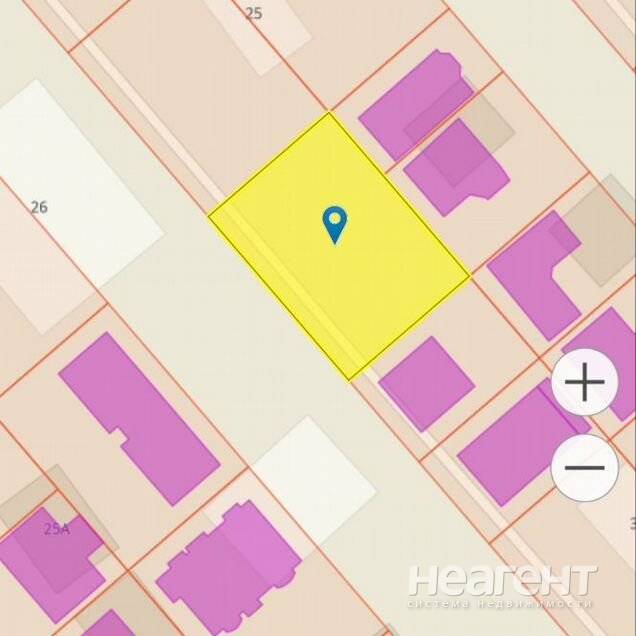Zoom out of the map
This screenshot has width=636, height=636.
584,467
